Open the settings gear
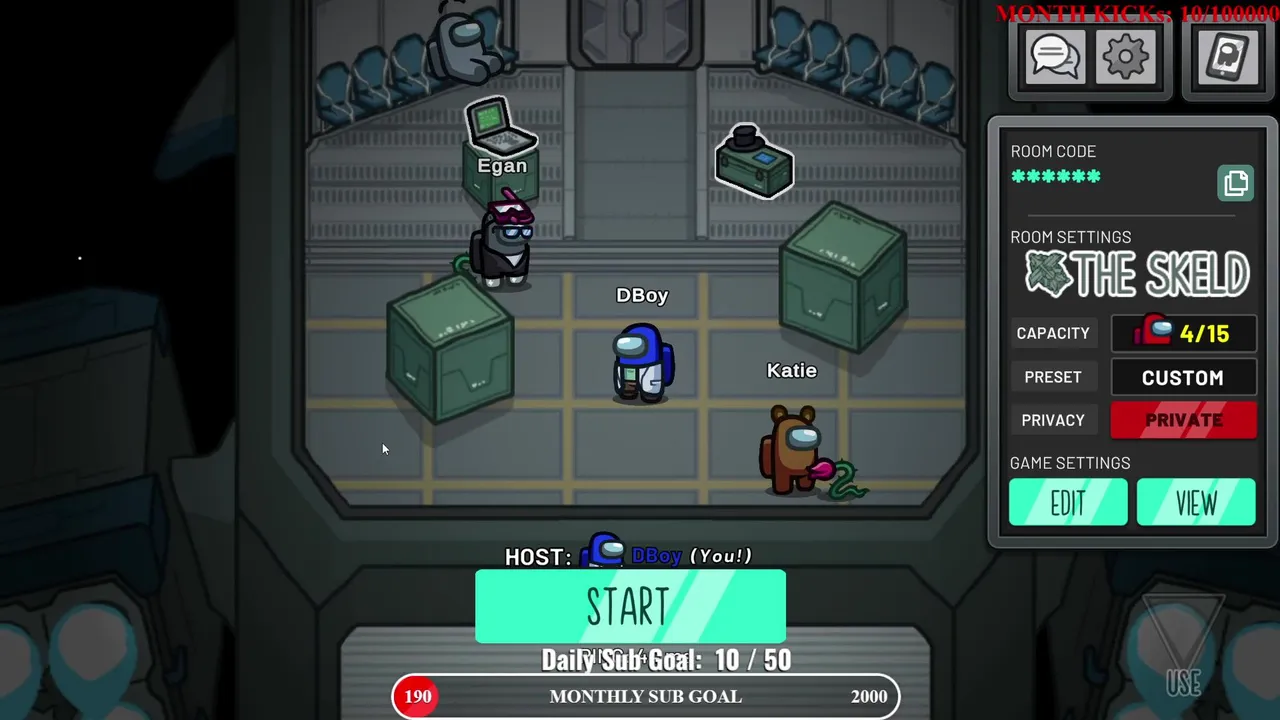The width and height of the screenshot is (1280, 720). coord(1125,58)
